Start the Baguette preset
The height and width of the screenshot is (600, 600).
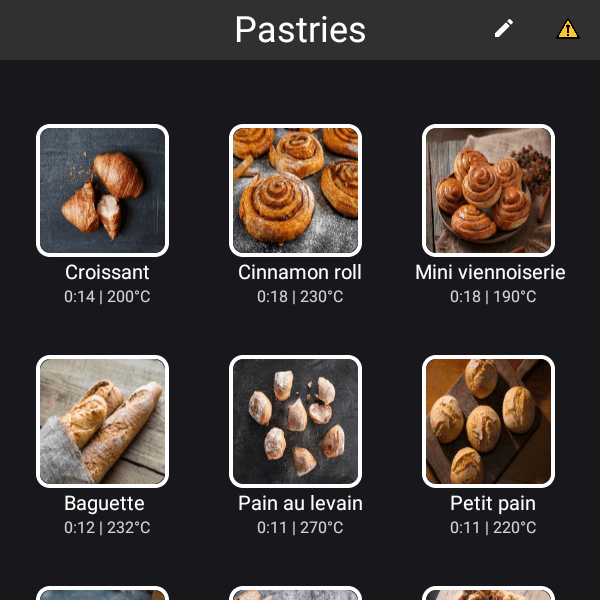coord(102,421)
